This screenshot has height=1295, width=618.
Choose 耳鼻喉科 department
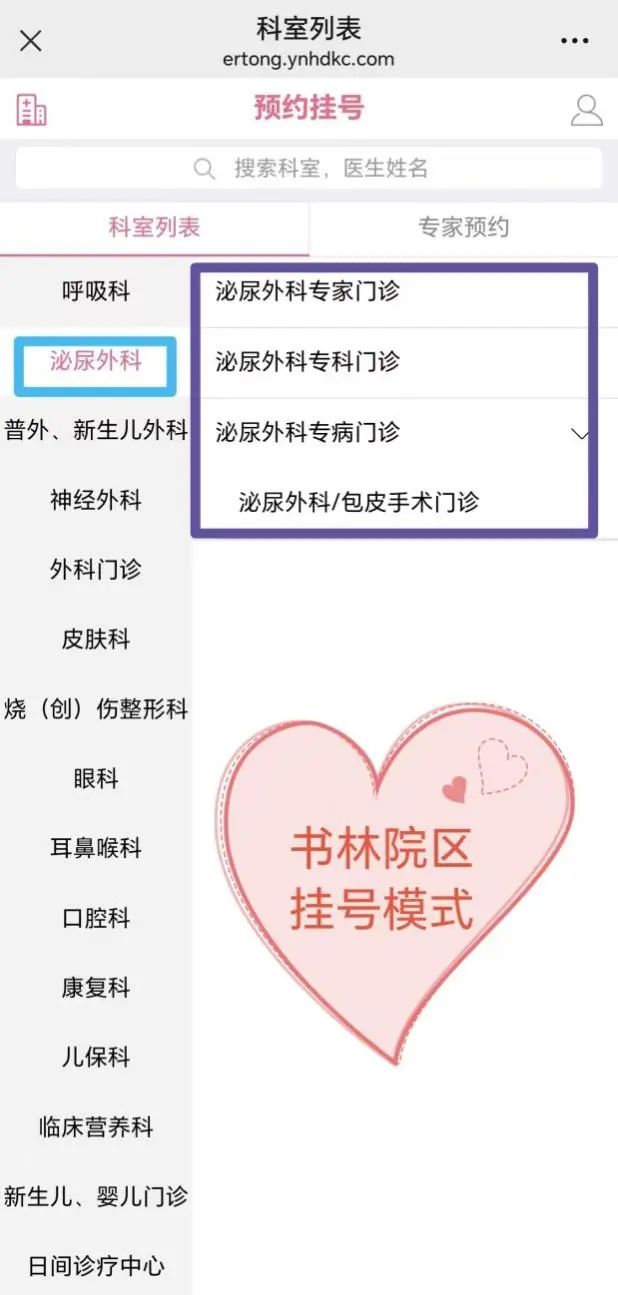(x=96, y=848)
